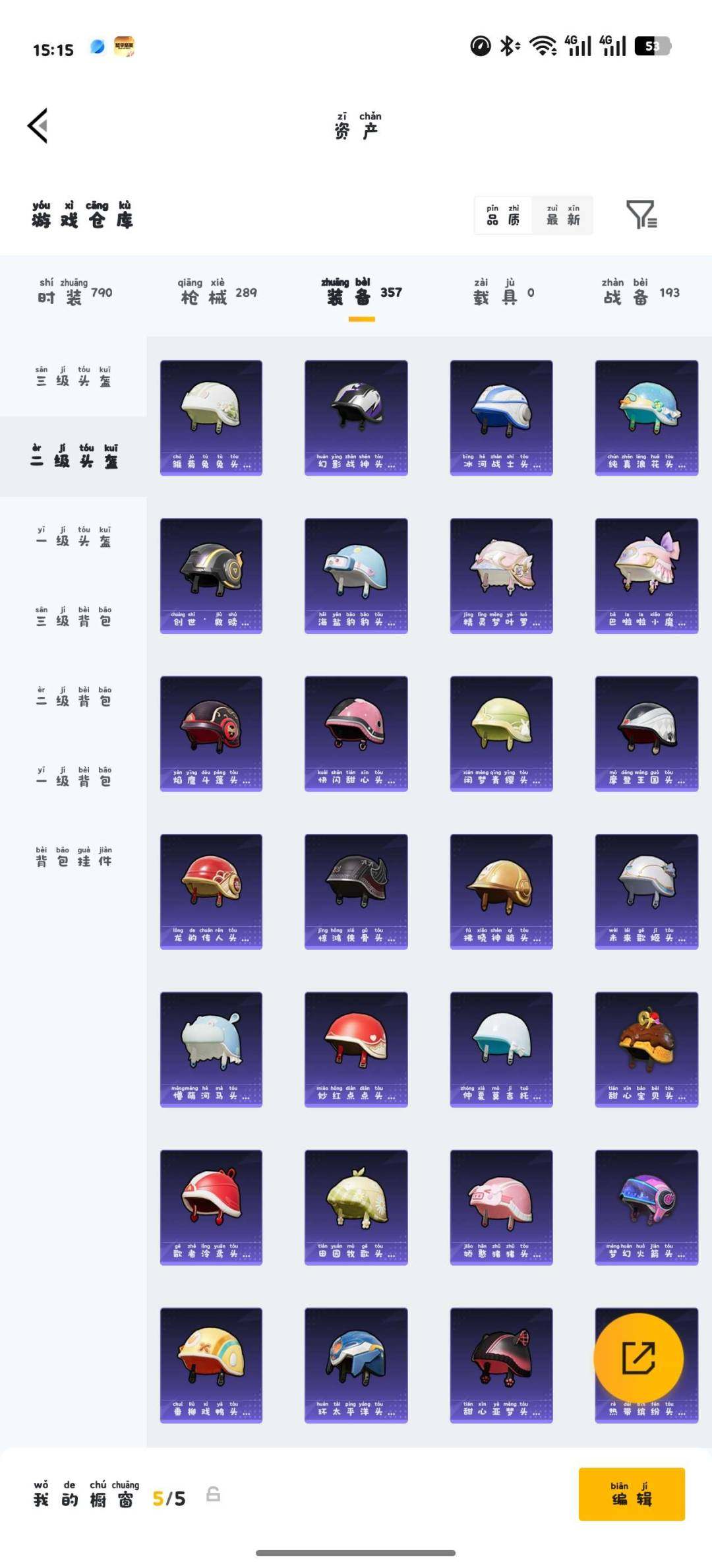
Task: Sort items by 品质
Action: [503, 216]
